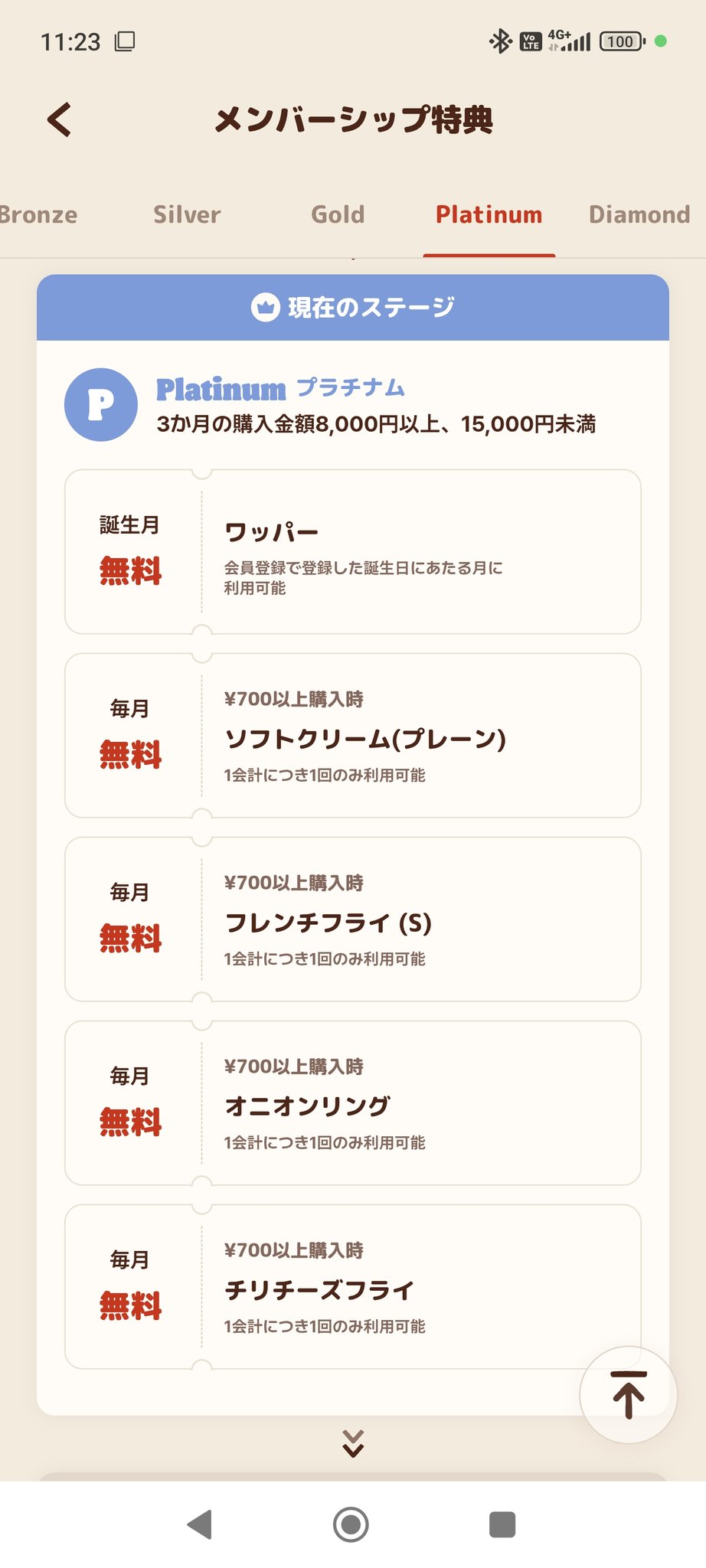Screen dimensions: 706x1568
Task: Tap the scroll-to-top arrow button
Action: point(629,1395)
